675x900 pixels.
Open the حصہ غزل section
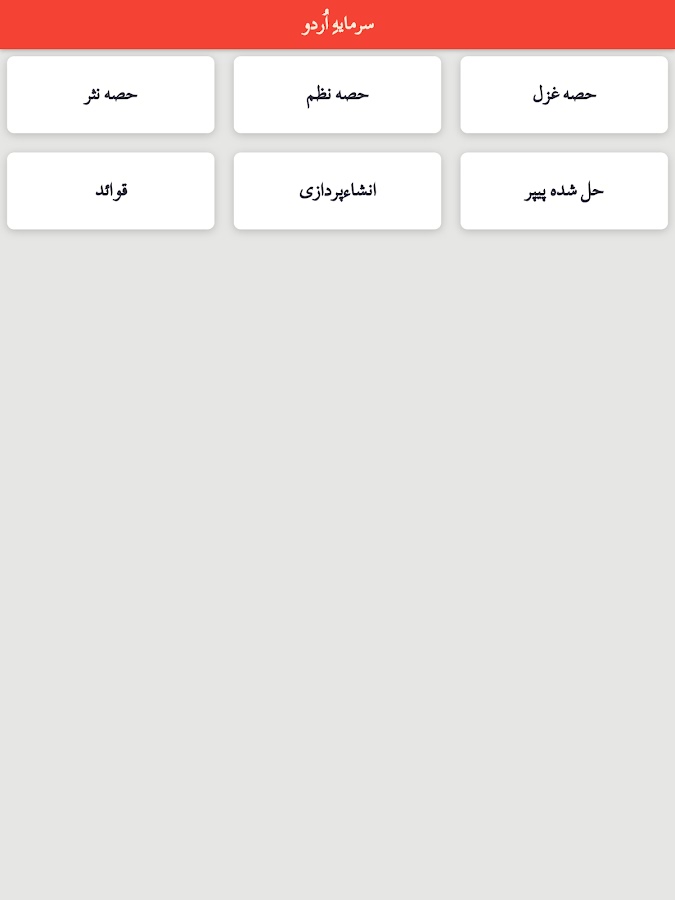click(563, 94)
